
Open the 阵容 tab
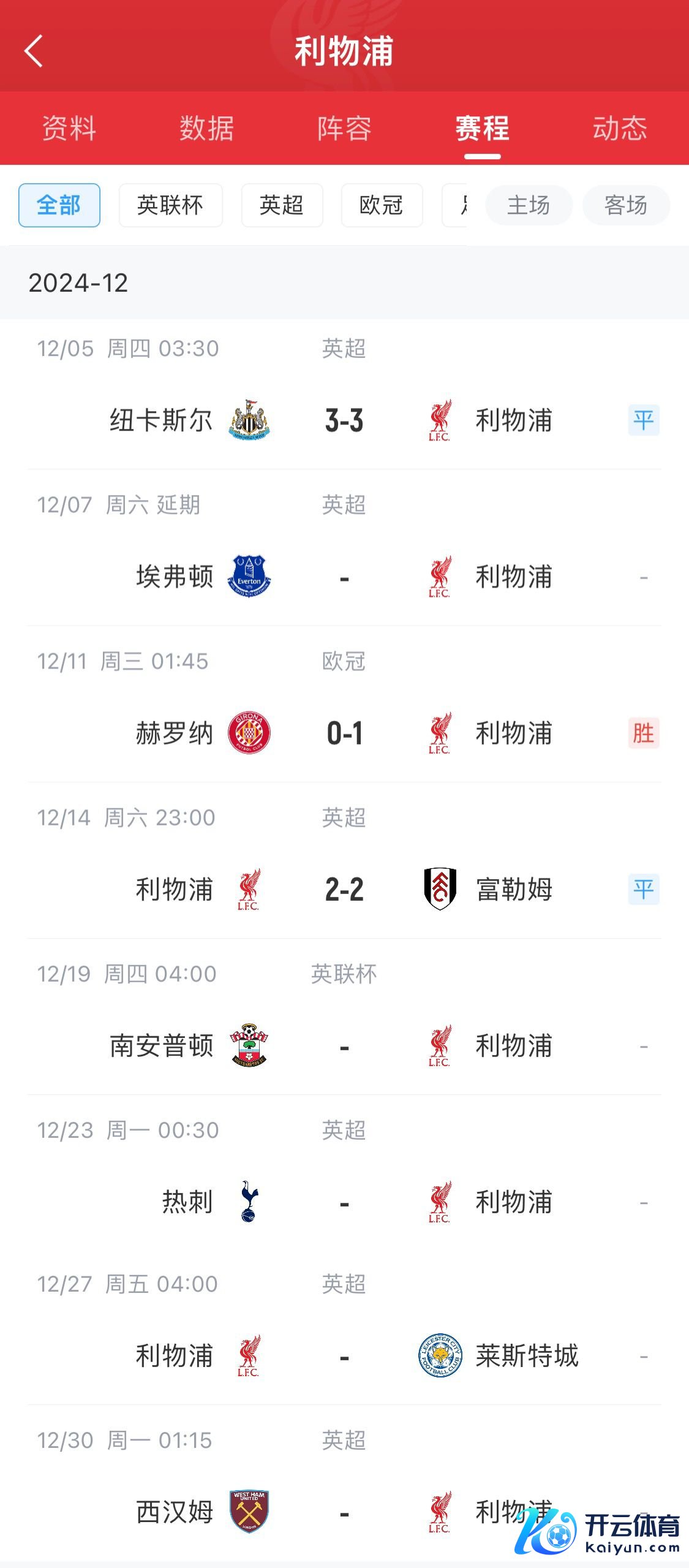(344, 129)
